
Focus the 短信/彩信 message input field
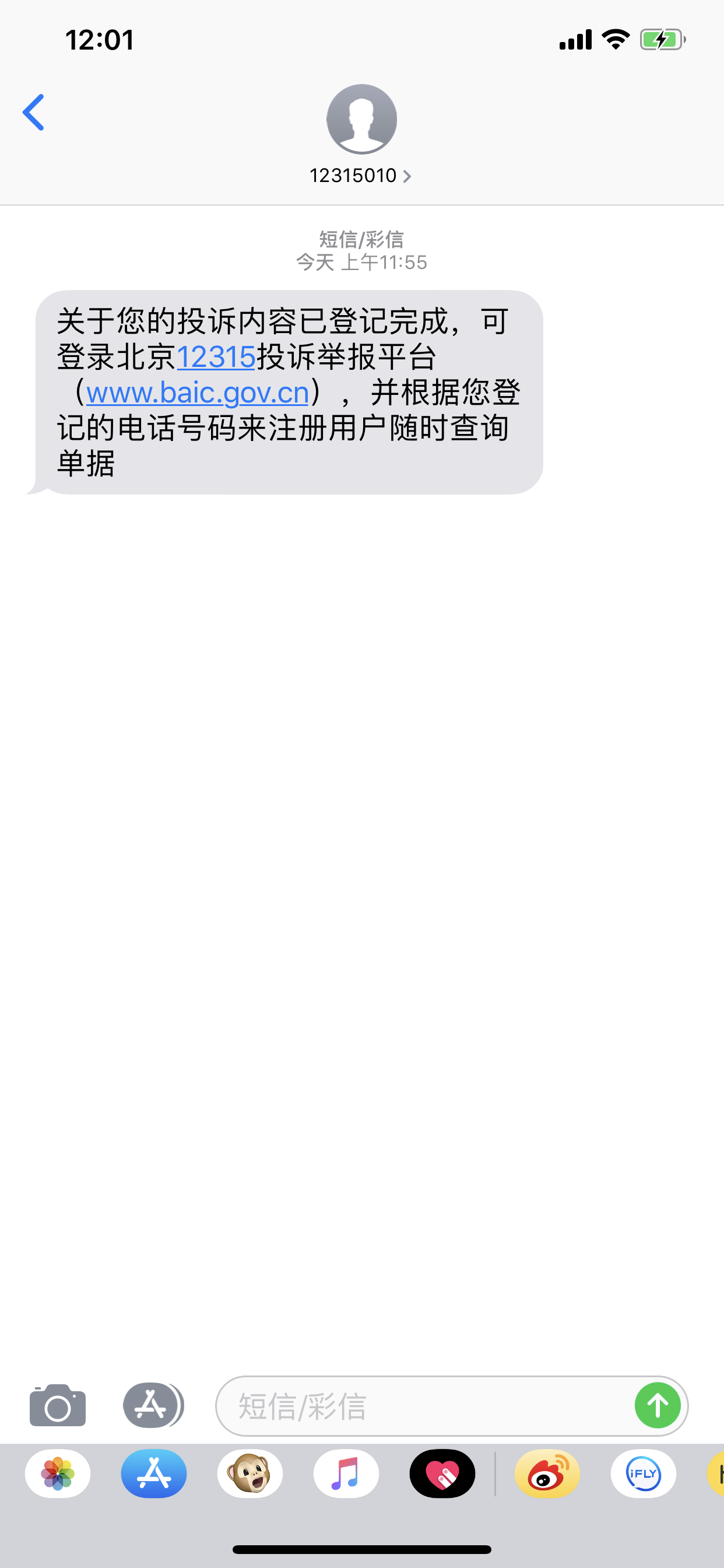pyautogui.click(x=426, y=1406)
